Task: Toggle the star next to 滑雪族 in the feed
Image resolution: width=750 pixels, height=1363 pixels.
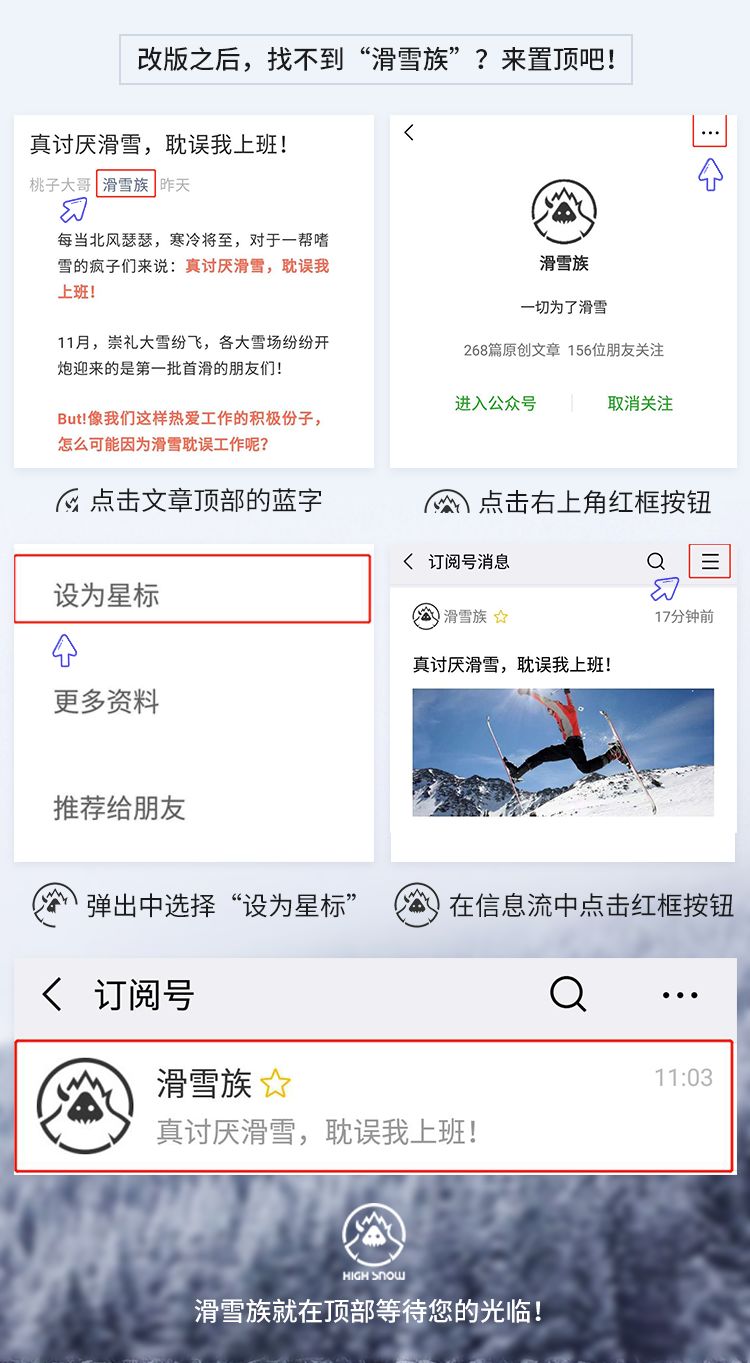Action: [x=500, y=617]
